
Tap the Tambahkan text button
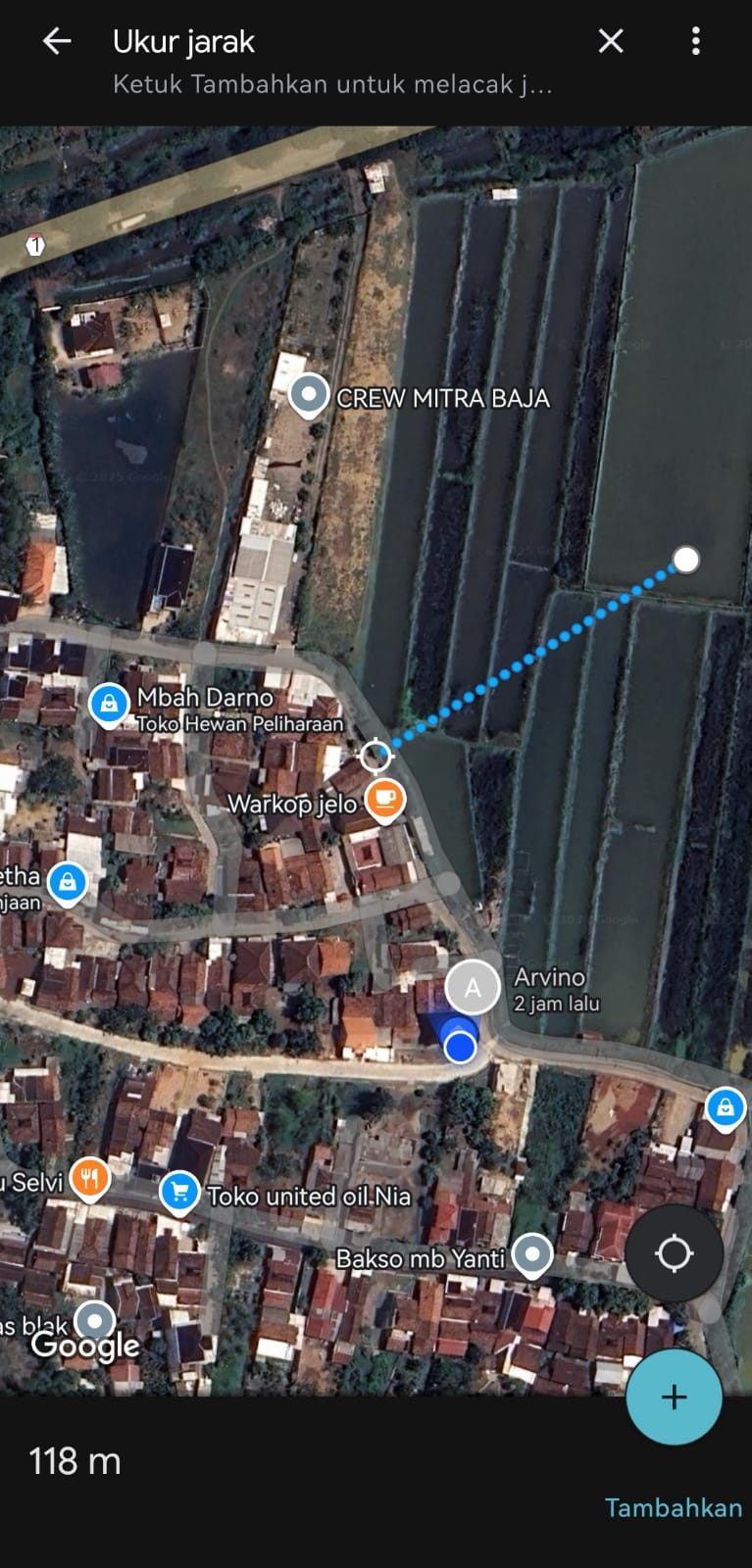pos(674,1507)
